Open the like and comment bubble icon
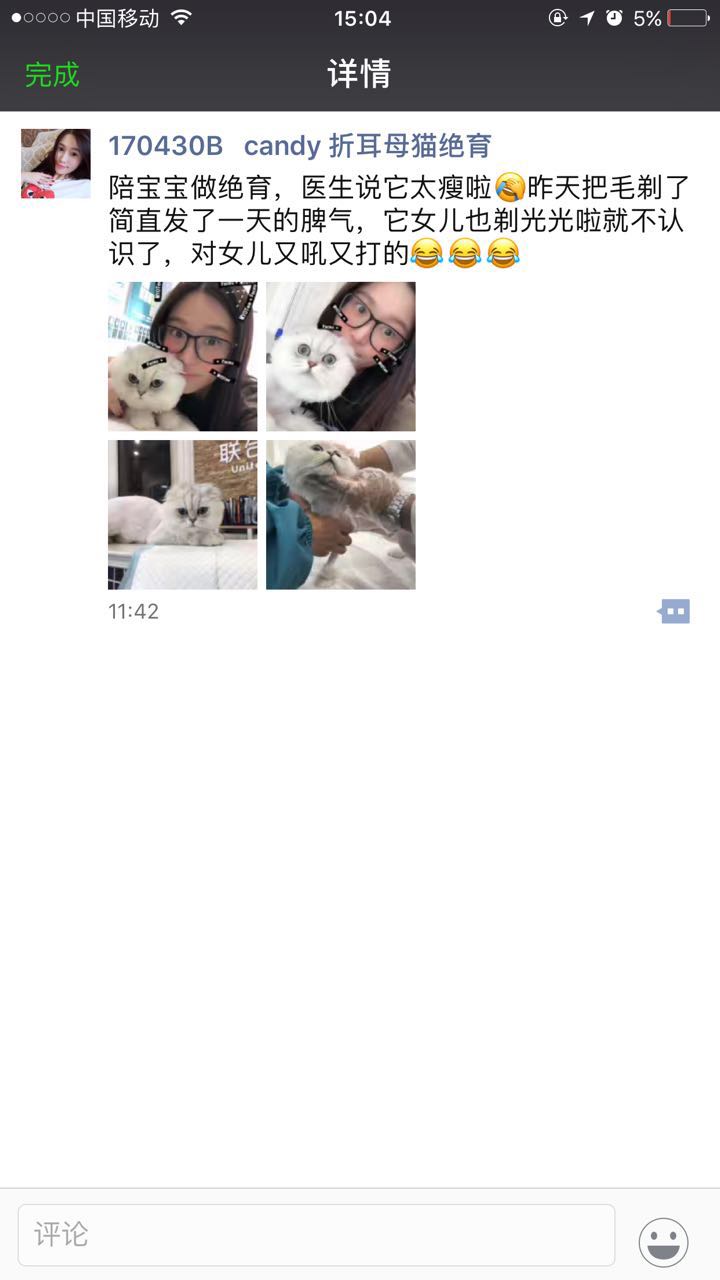 pyautogui.click(x=675, y=611)
